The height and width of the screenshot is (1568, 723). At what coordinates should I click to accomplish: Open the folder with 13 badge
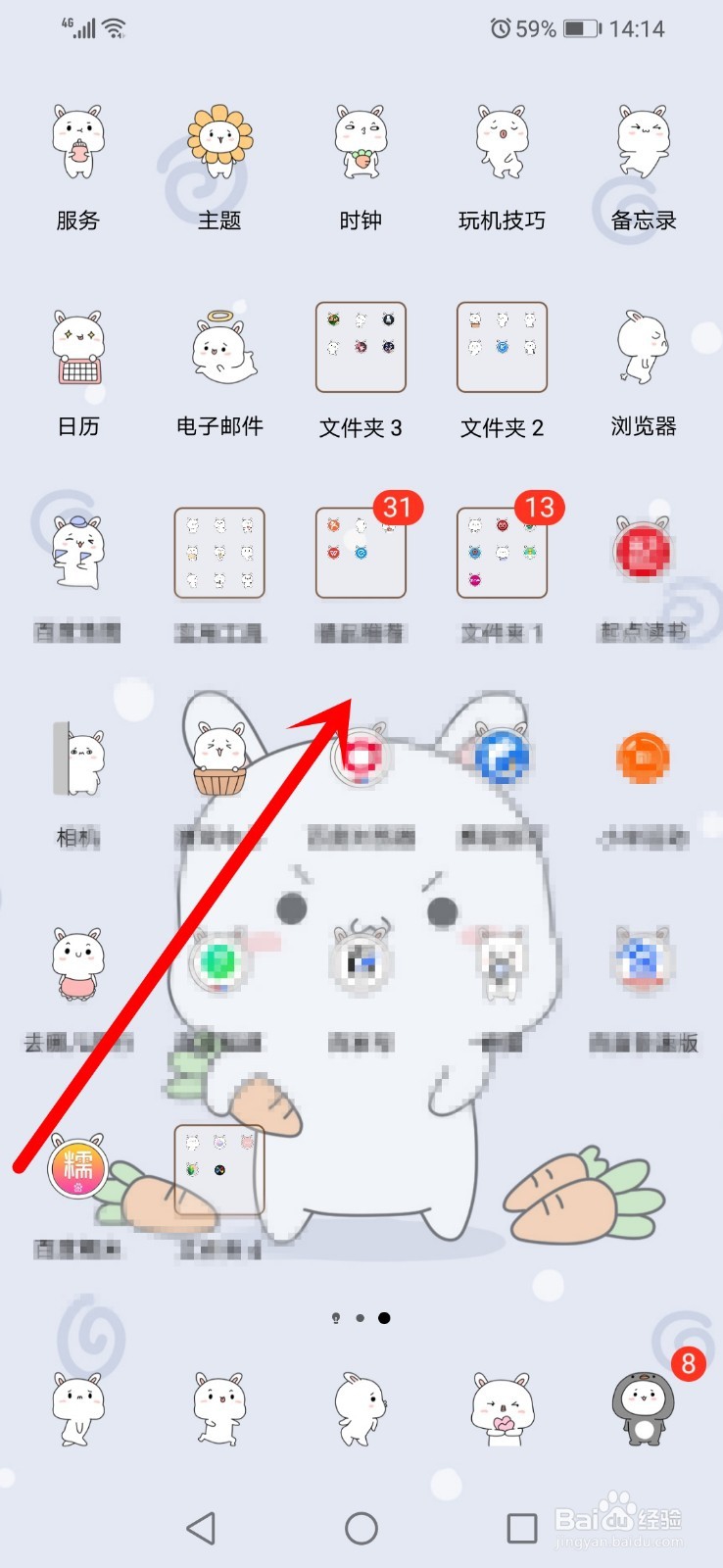coord(502,553)
